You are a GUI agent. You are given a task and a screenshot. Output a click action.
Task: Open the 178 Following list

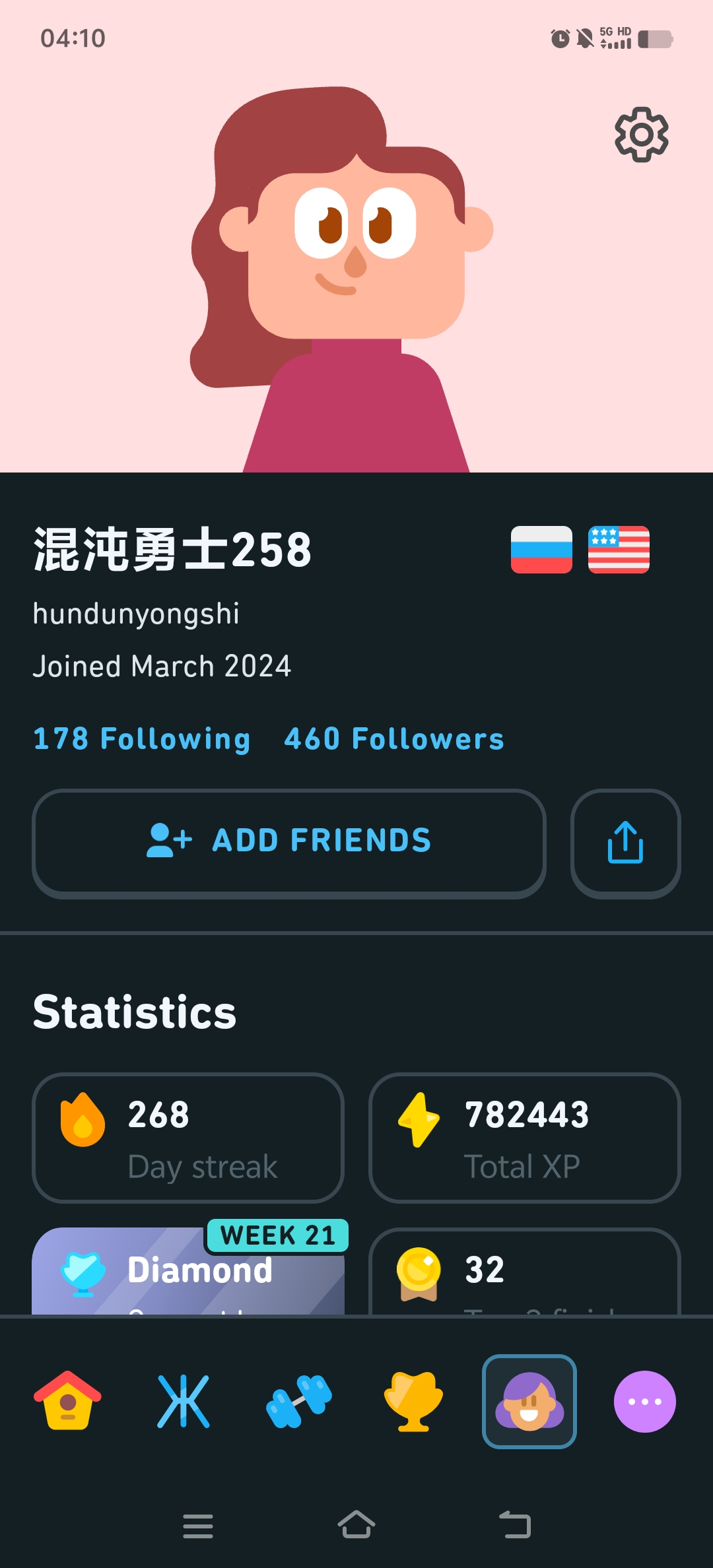point(142,739)
